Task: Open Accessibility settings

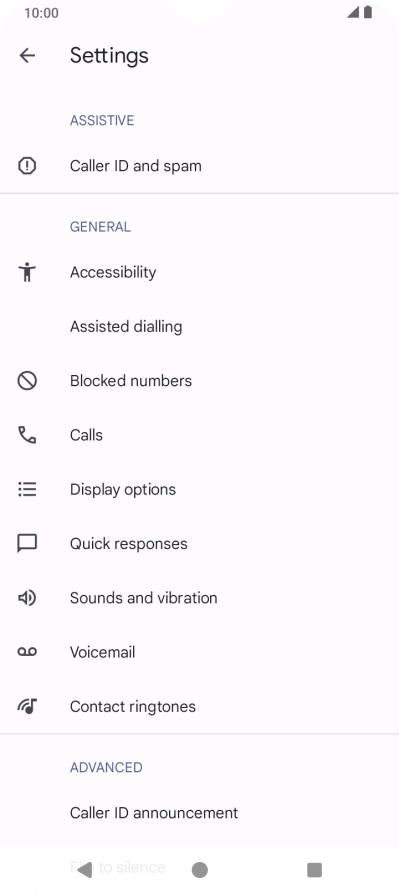Action: click(x=199, y=272)
